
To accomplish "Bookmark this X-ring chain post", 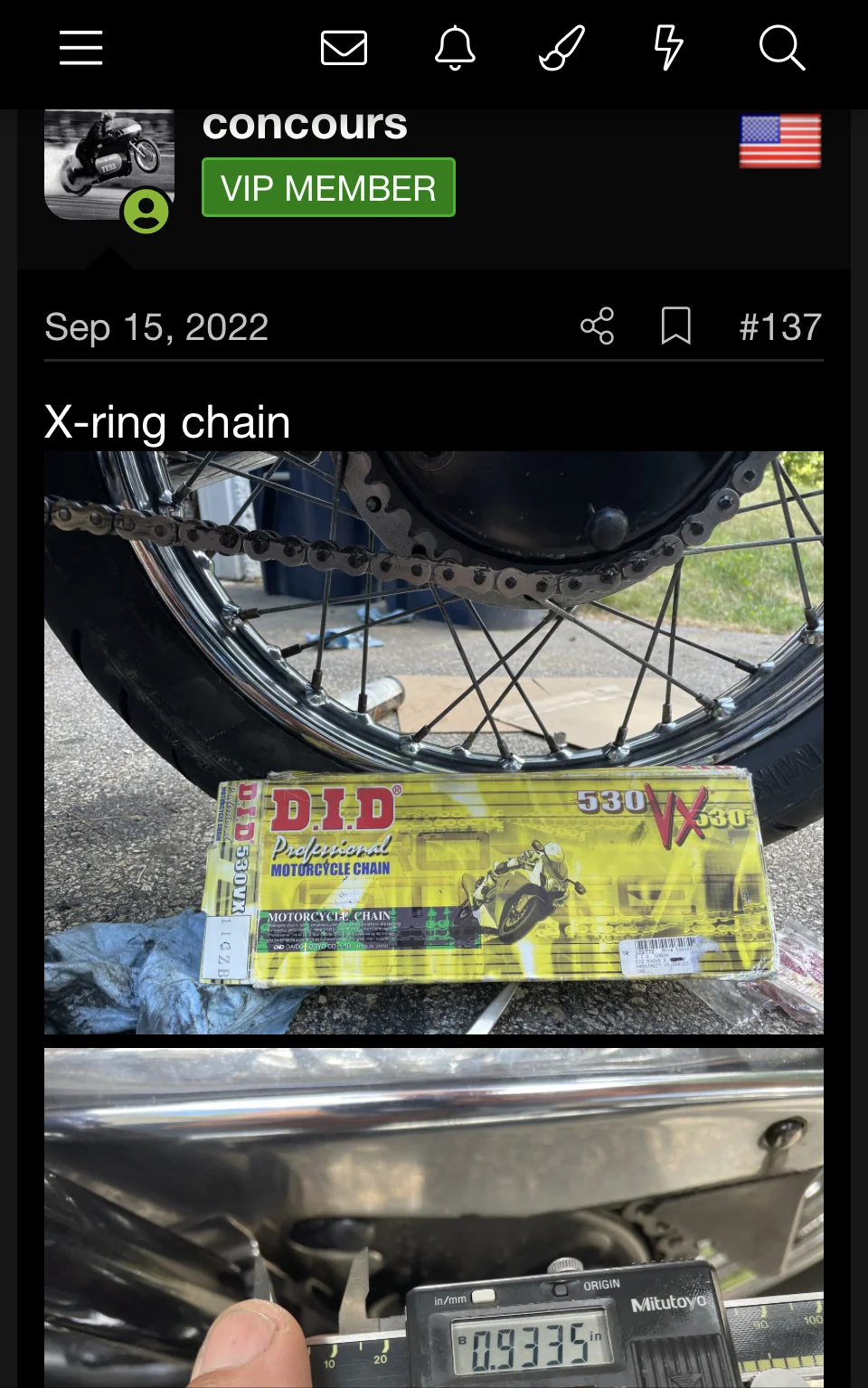I will tap(675, 326).
